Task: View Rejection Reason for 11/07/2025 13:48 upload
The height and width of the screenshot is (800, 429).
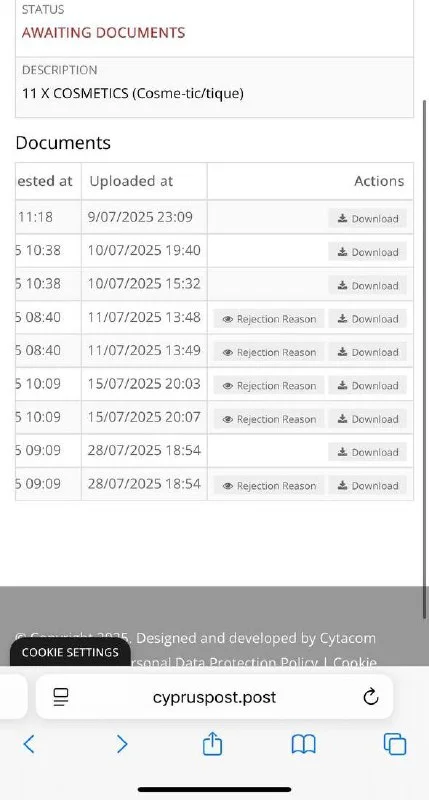Action: tap(269, 319)
